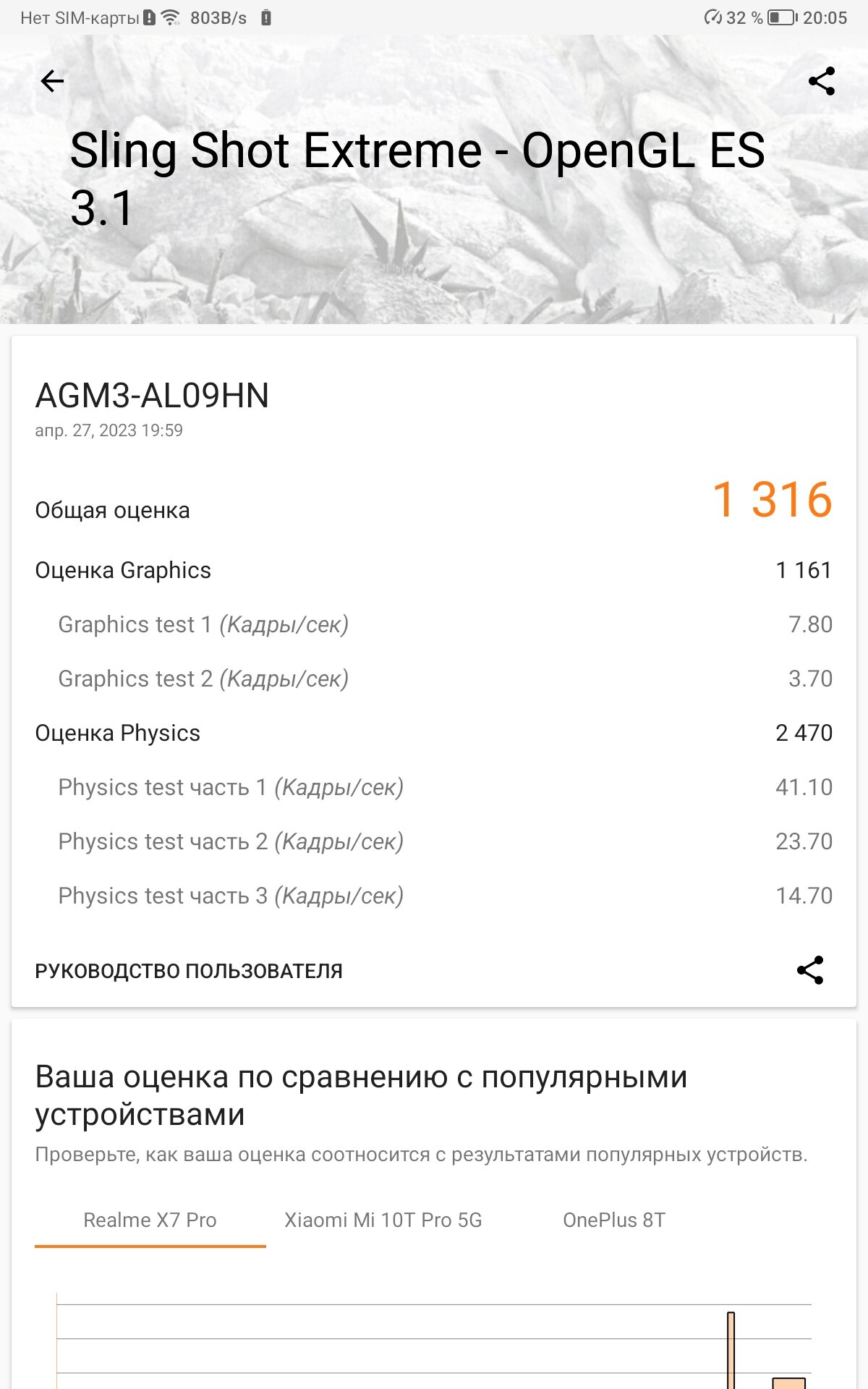
Task: Tap share icon beside РУКОВОДСТВО ПОЛЬЗОВАТЕЛЯ
Action: pyautogui.click(x=810, y=970)
